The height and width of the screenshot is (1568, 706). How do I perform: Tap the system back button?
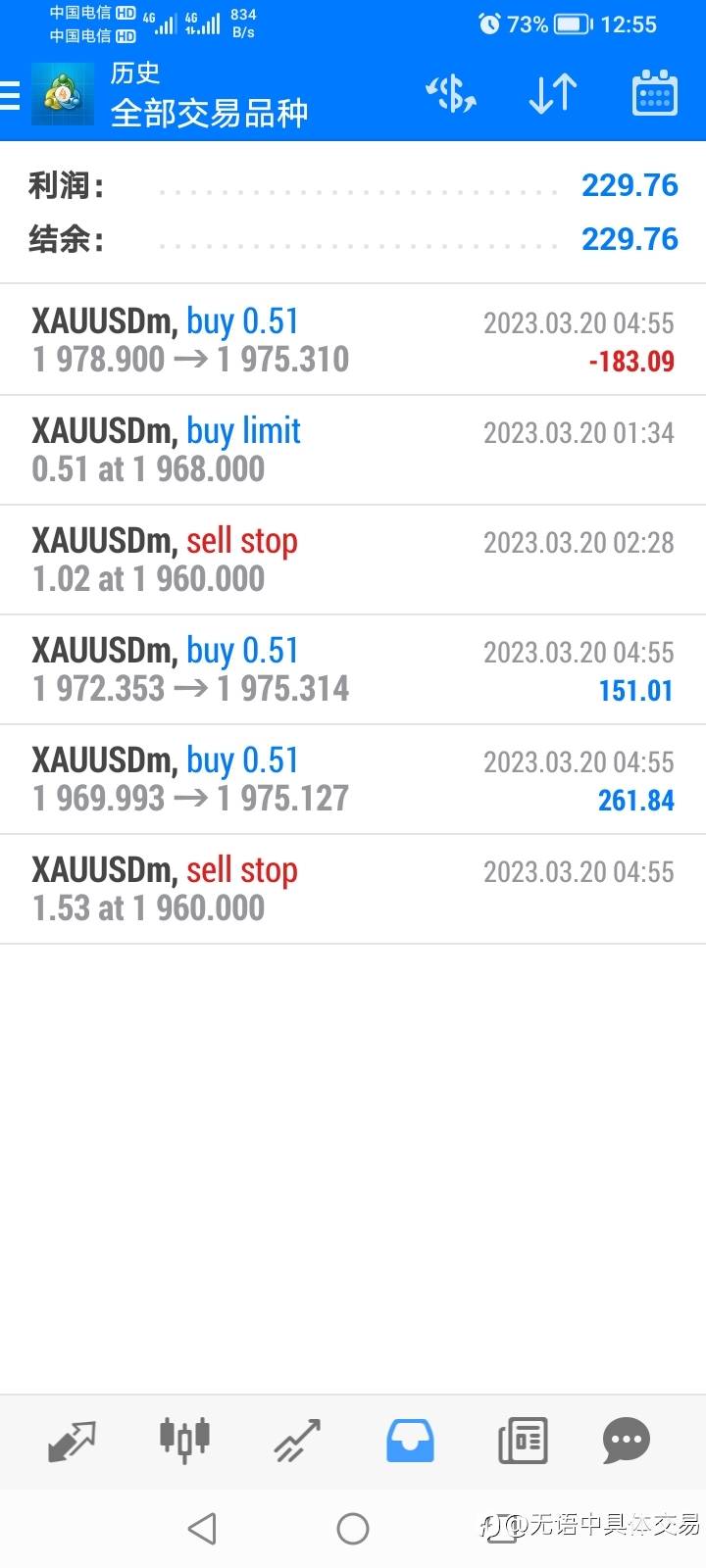pos(202,1529)
